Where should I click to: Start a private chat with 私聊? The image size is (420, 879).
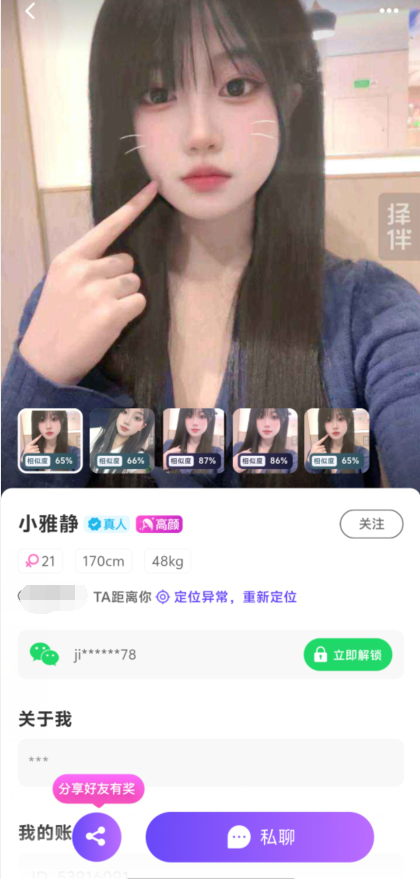click(x=260, y=837)
